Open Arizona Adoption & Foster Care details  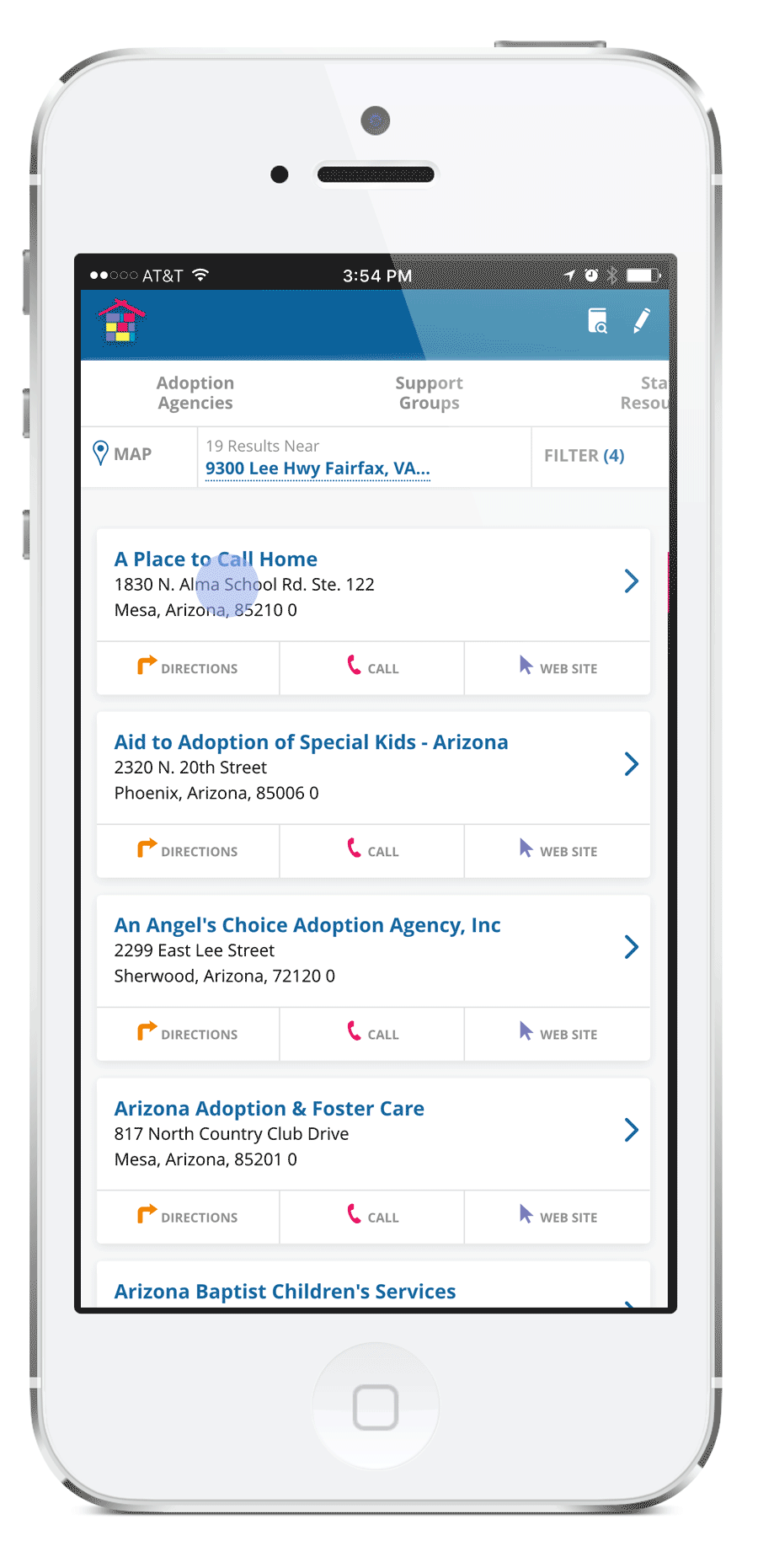point(631,1130)
